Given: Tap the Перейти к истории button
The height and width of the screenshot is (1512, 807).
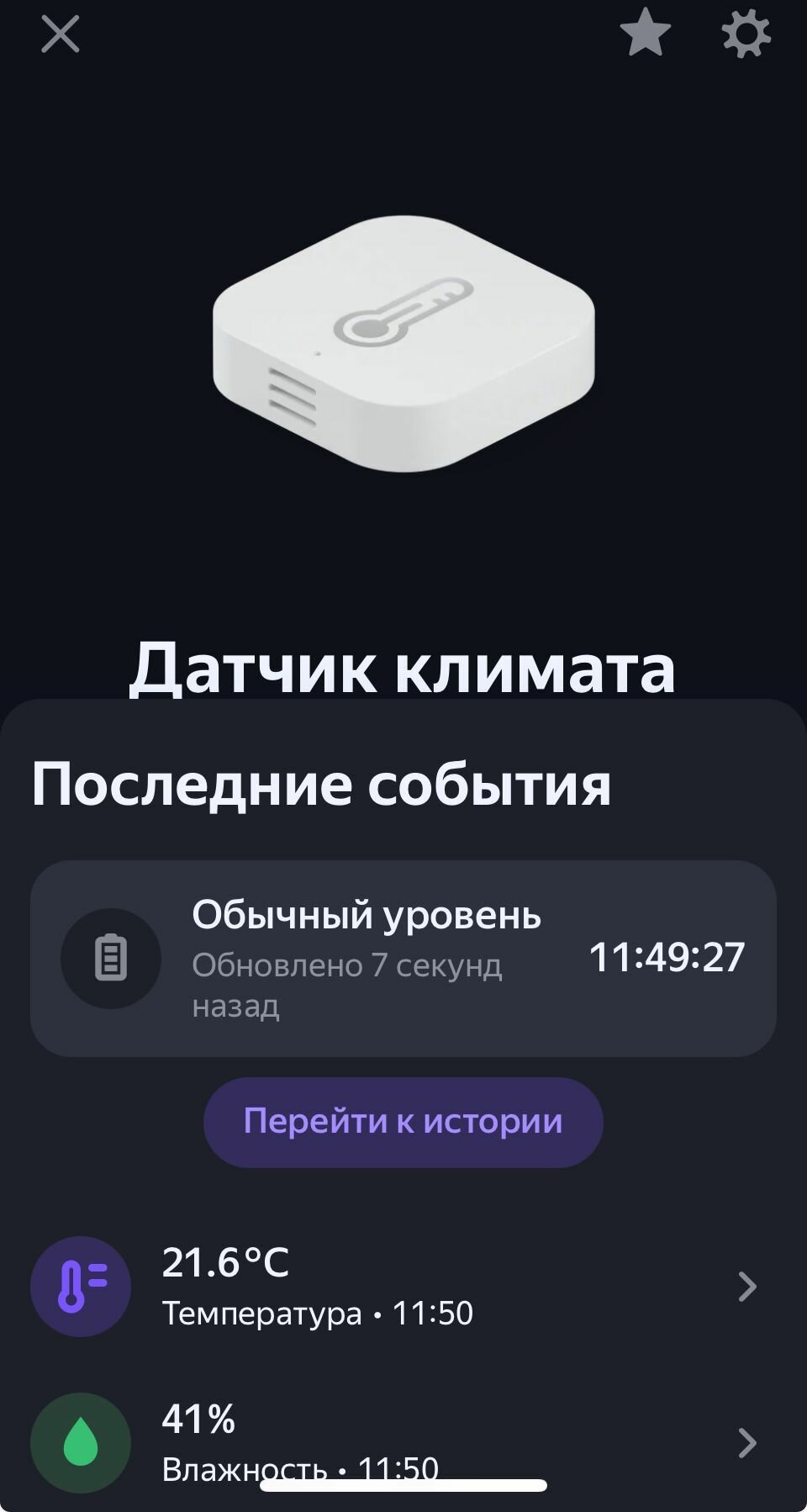Looking at the screenshot, I should coord(403,1122).
